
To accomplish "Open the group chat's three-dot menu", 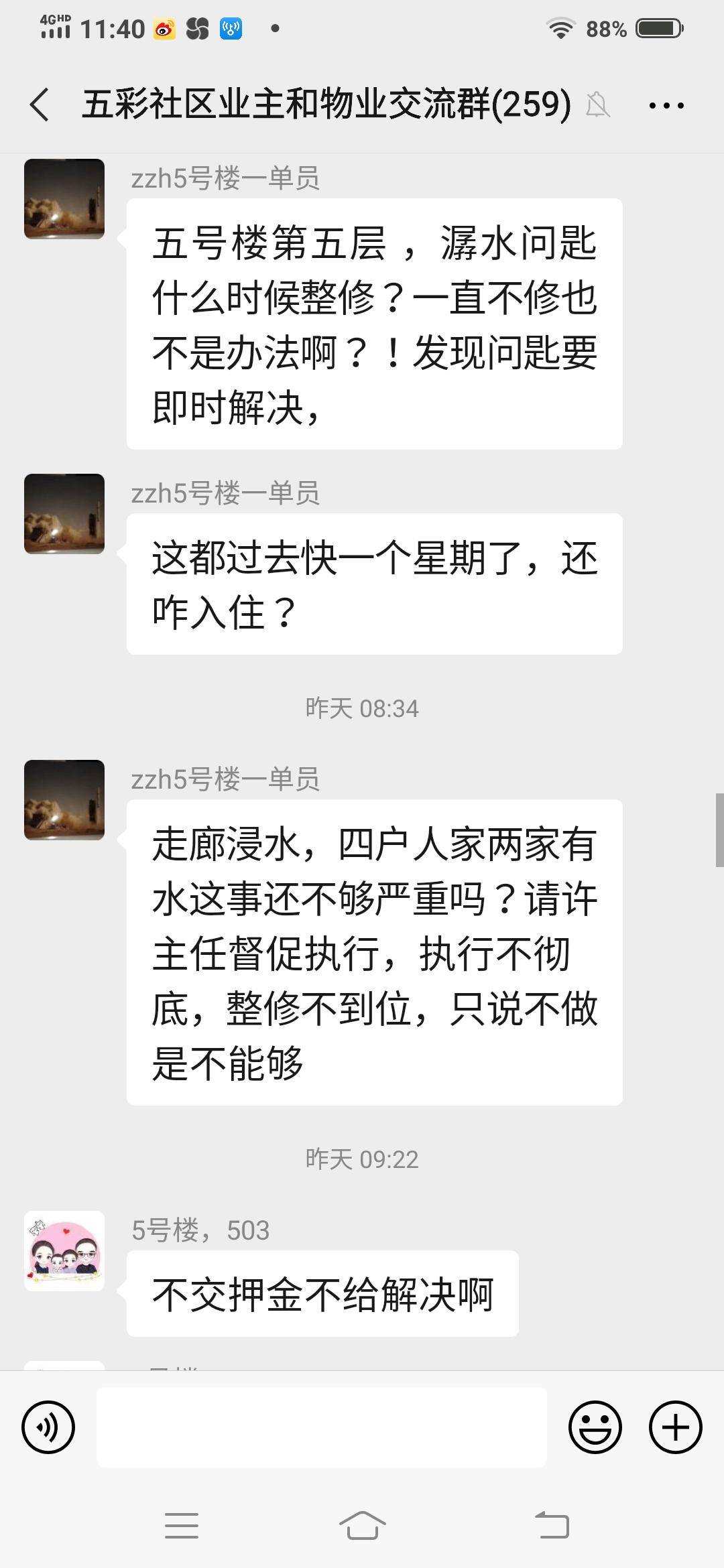I will pyautogui.click(x=666, y=105).
